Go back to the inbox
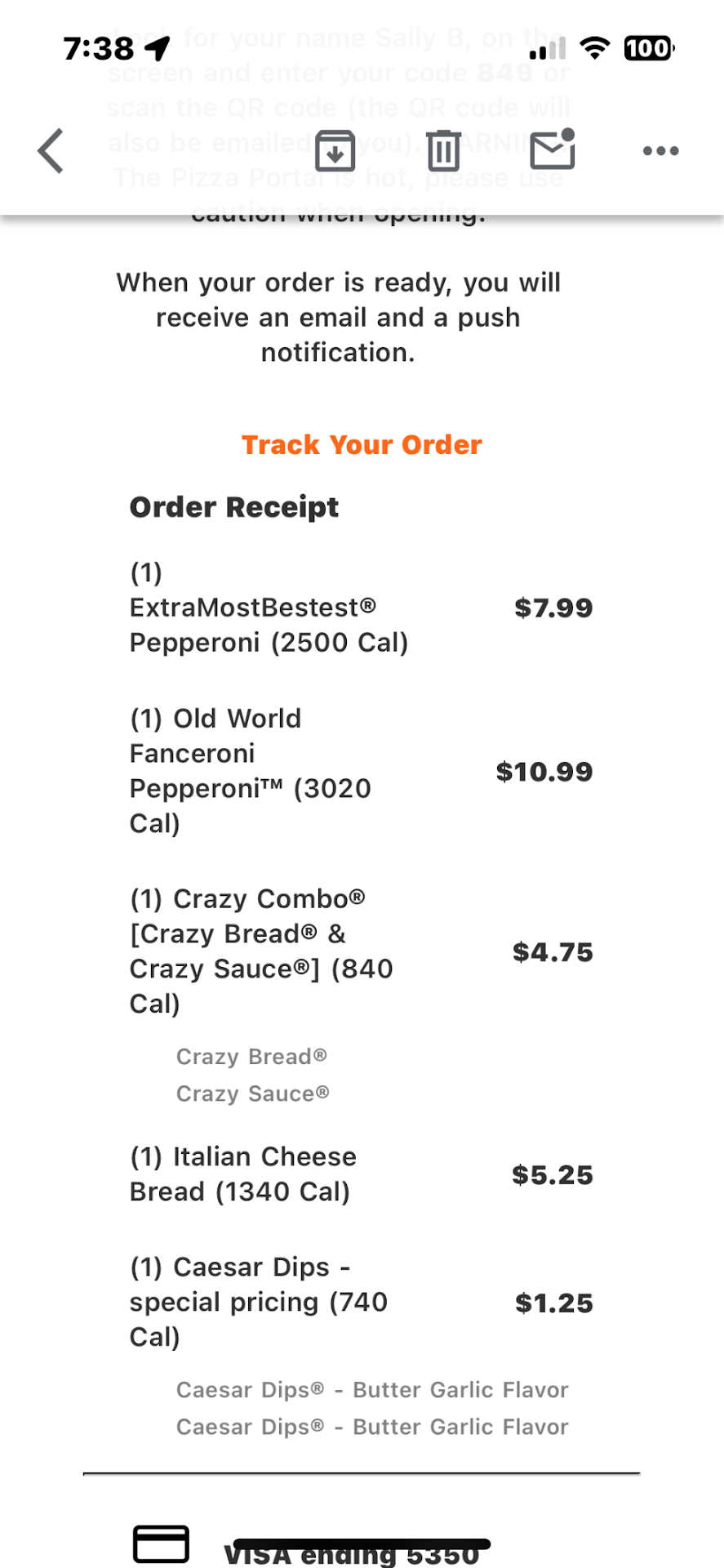The height and width of the screenshot is (1568, 724). 51,151
